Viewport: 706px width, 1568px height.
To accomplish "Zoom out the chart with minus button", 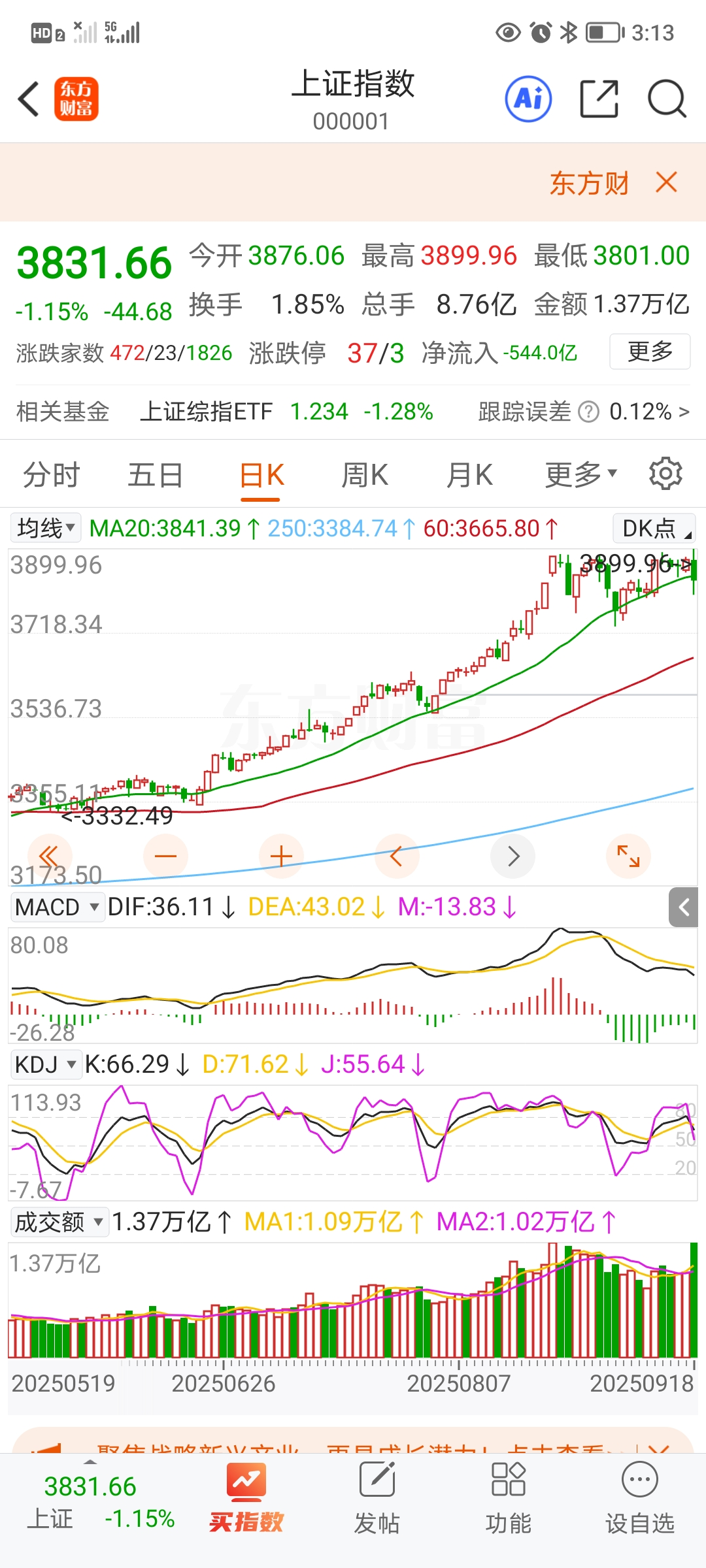I will [x=165, y=856].
